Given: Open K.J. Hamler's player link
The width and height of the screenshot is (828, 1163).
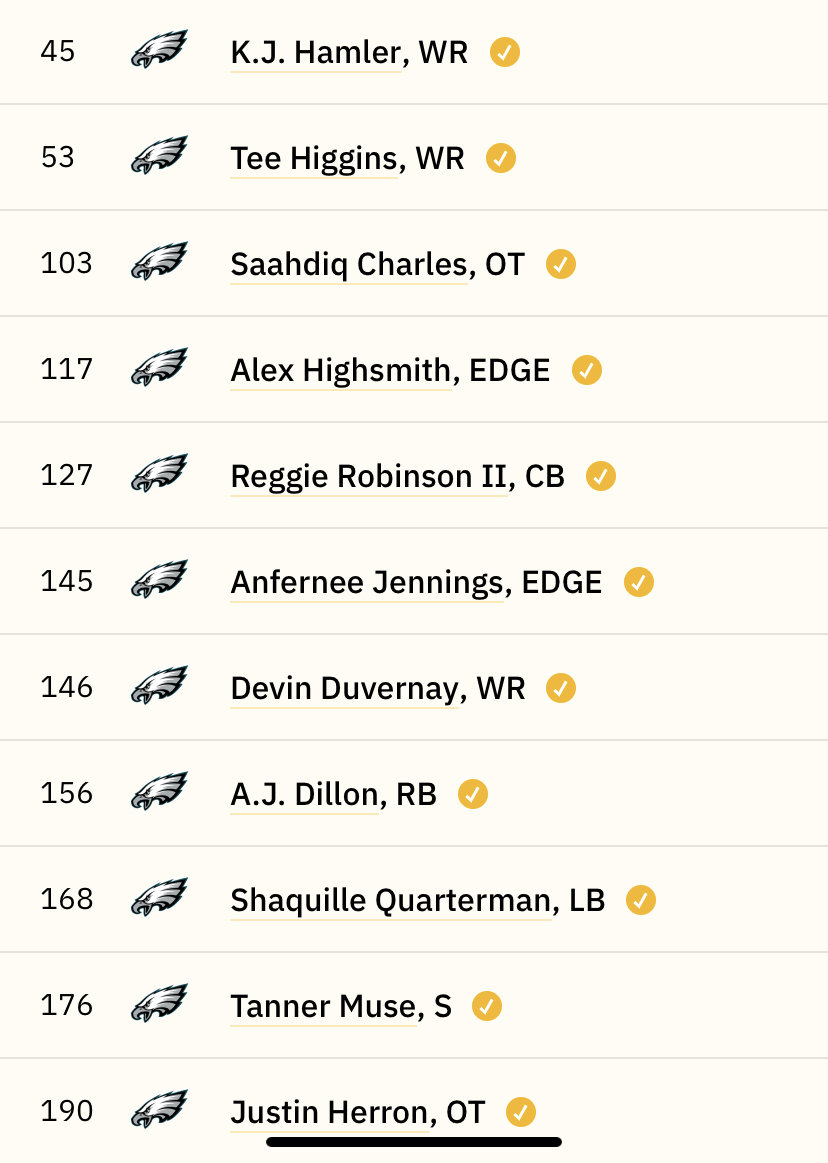Looking at the screenshot, I should point(315,53).
